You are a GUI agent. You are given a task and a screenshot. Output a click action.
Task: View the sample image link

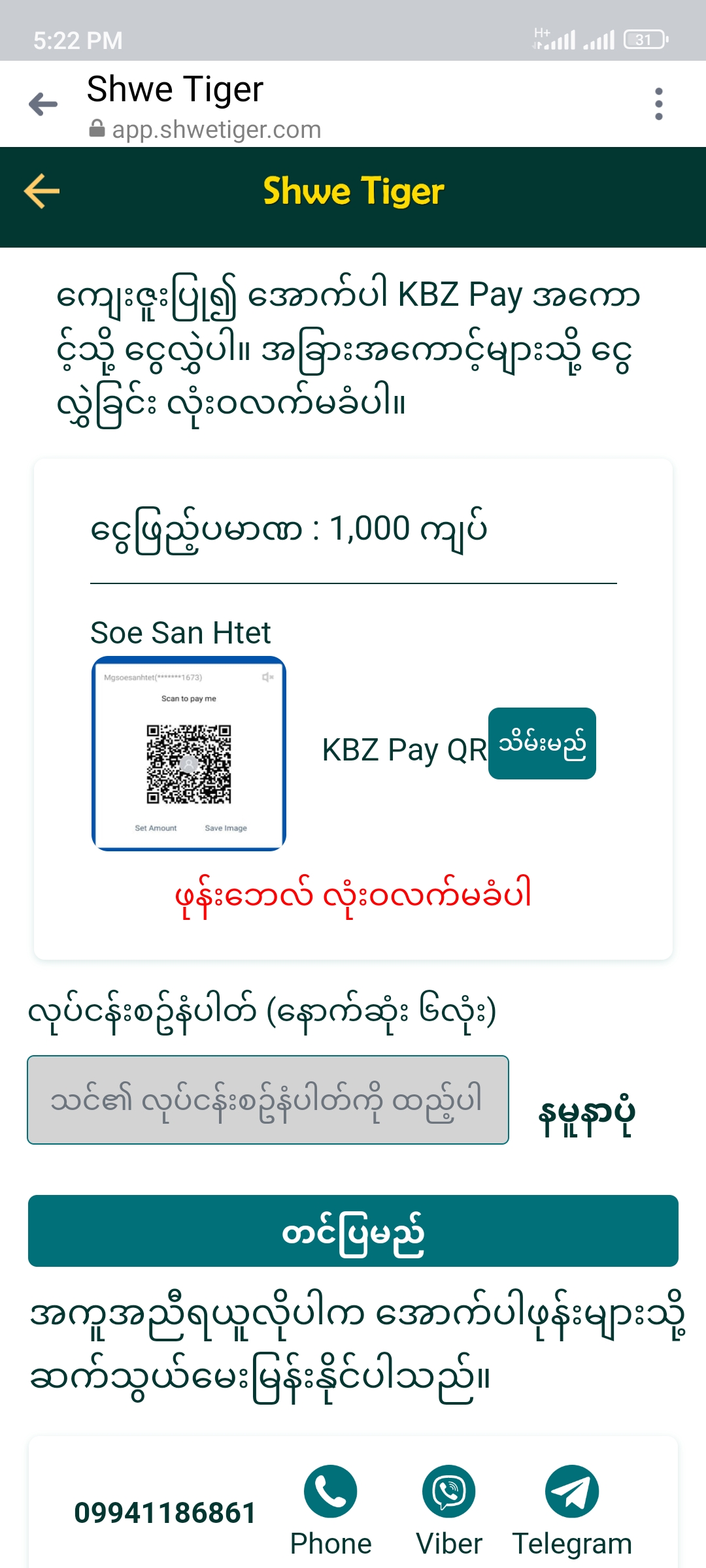click(586, 1115)
